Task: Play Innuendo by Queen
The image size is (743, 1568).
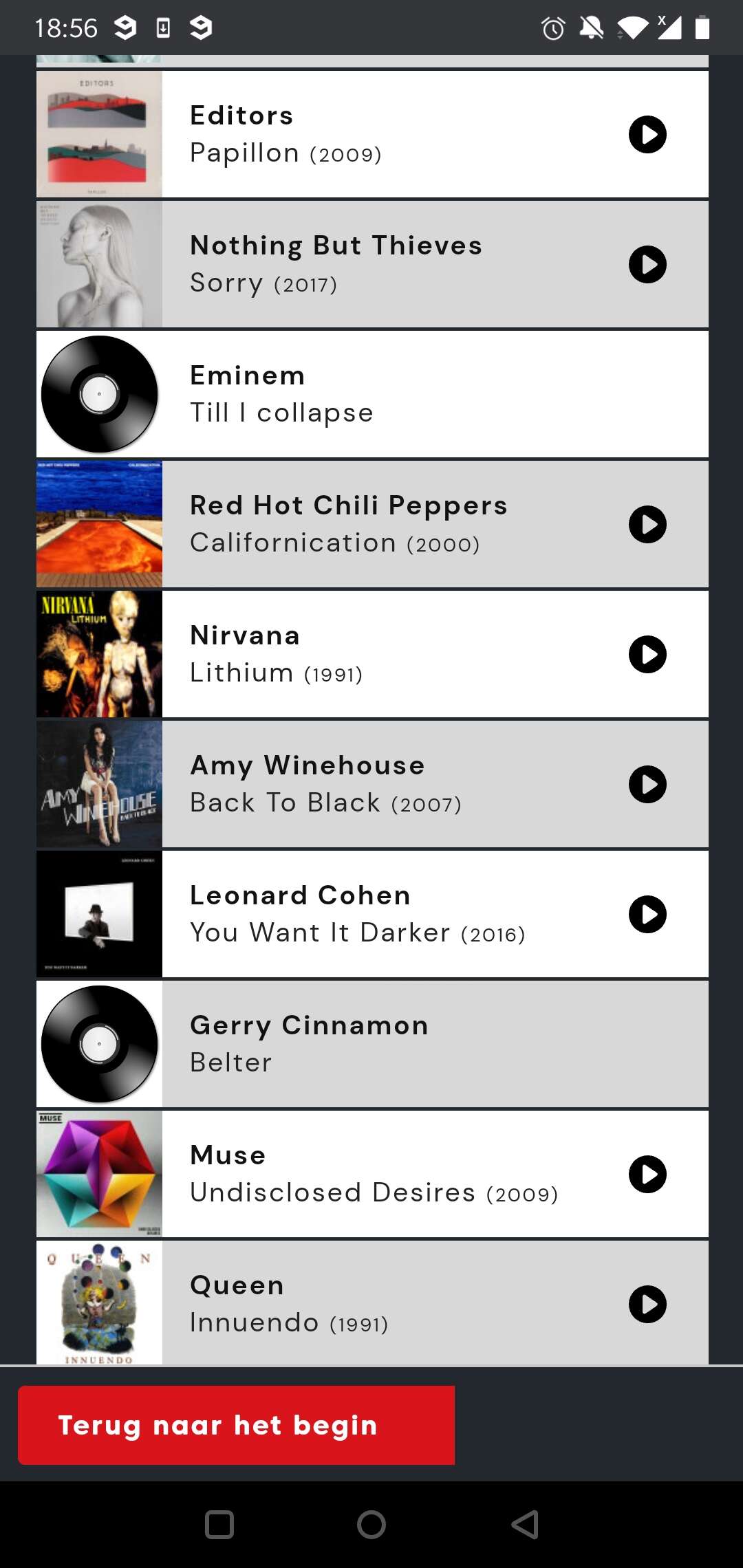Action: click(647, 1304)
